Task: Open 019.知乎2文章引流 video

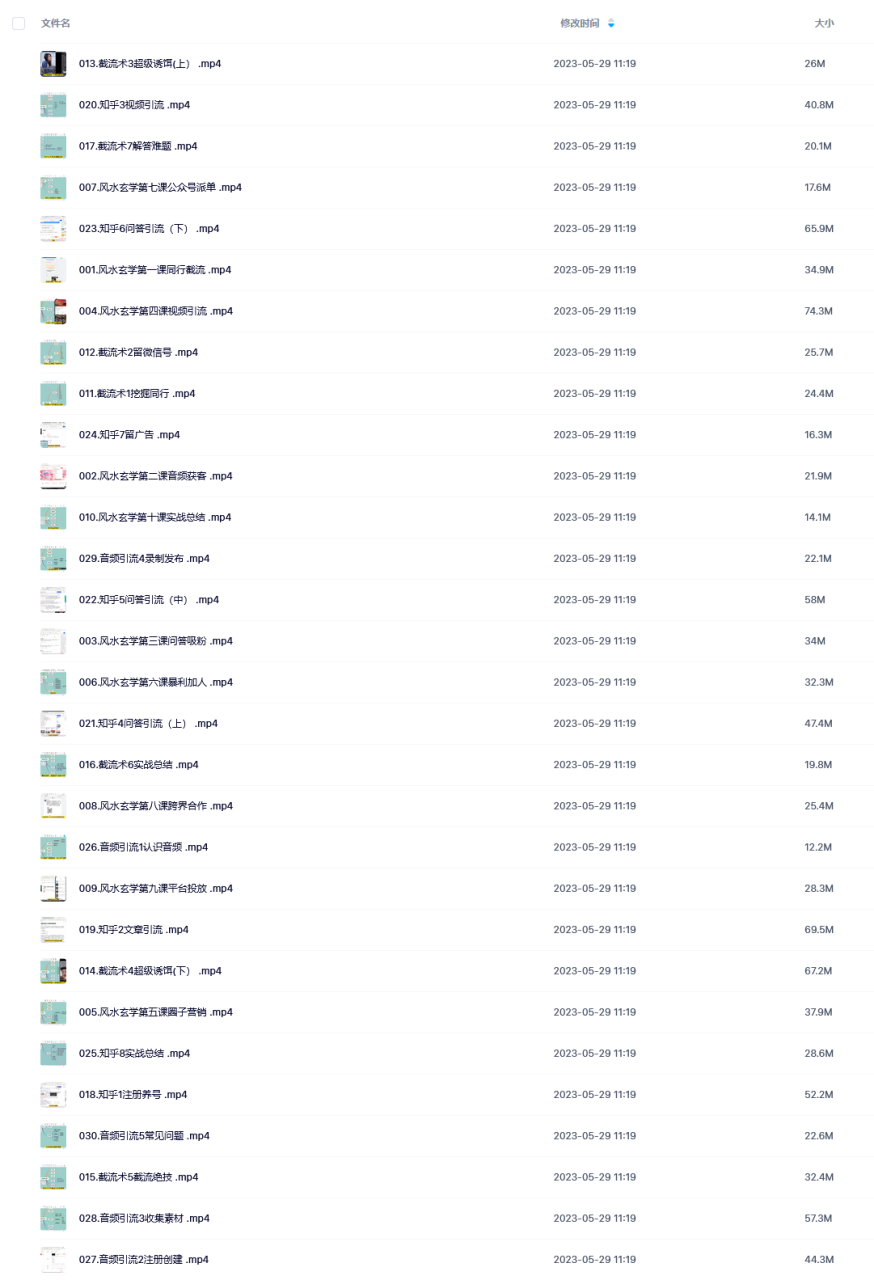Action: (134, 930)
